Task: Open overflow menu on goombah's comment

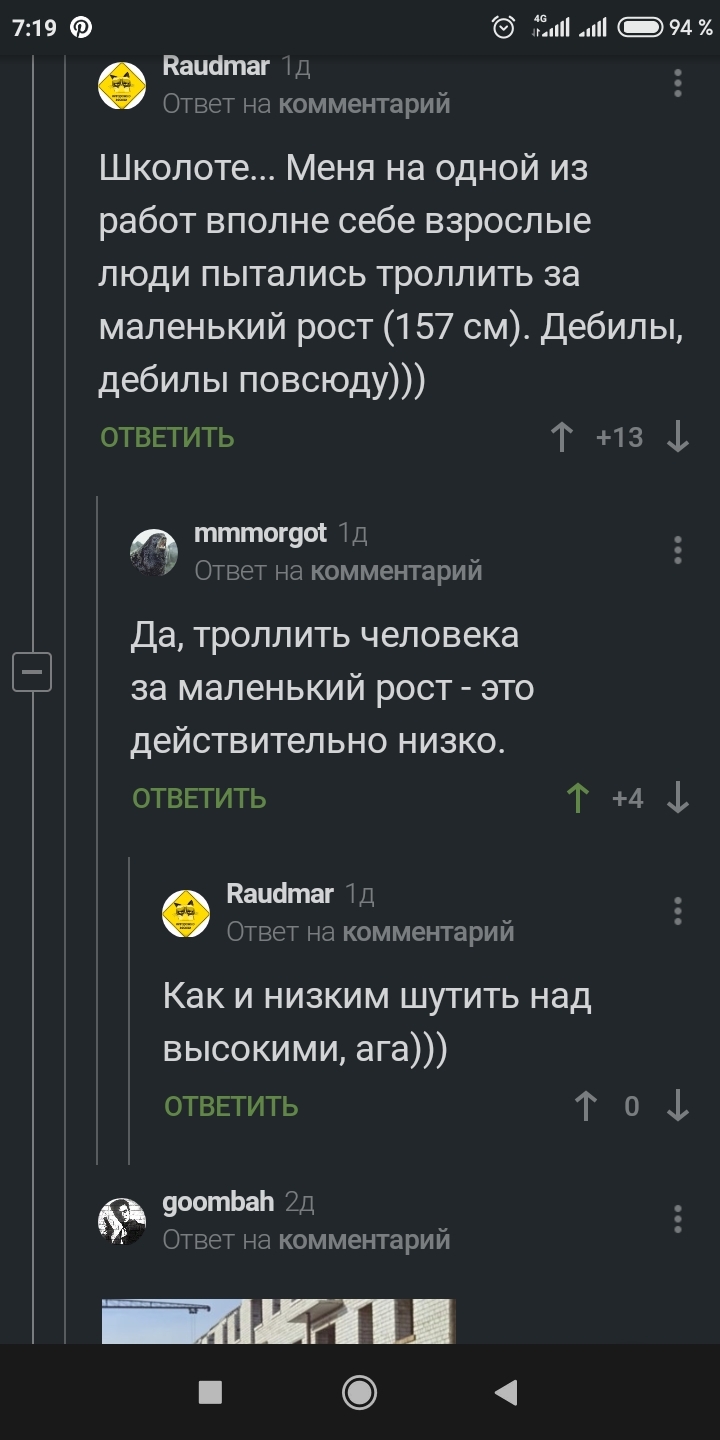Action: coord(678,1219)
